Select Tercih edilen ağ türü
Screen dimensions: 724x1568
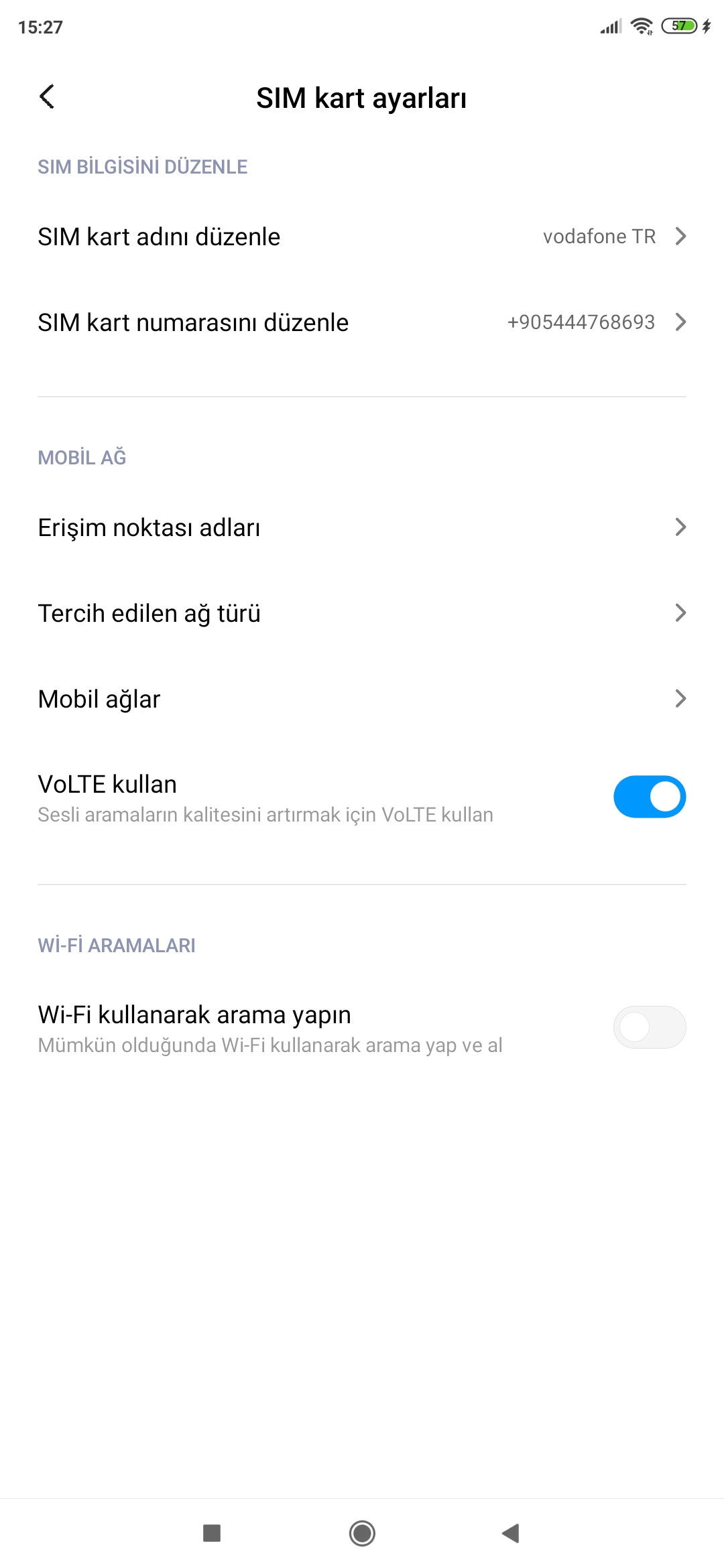(x=362, y=613)
